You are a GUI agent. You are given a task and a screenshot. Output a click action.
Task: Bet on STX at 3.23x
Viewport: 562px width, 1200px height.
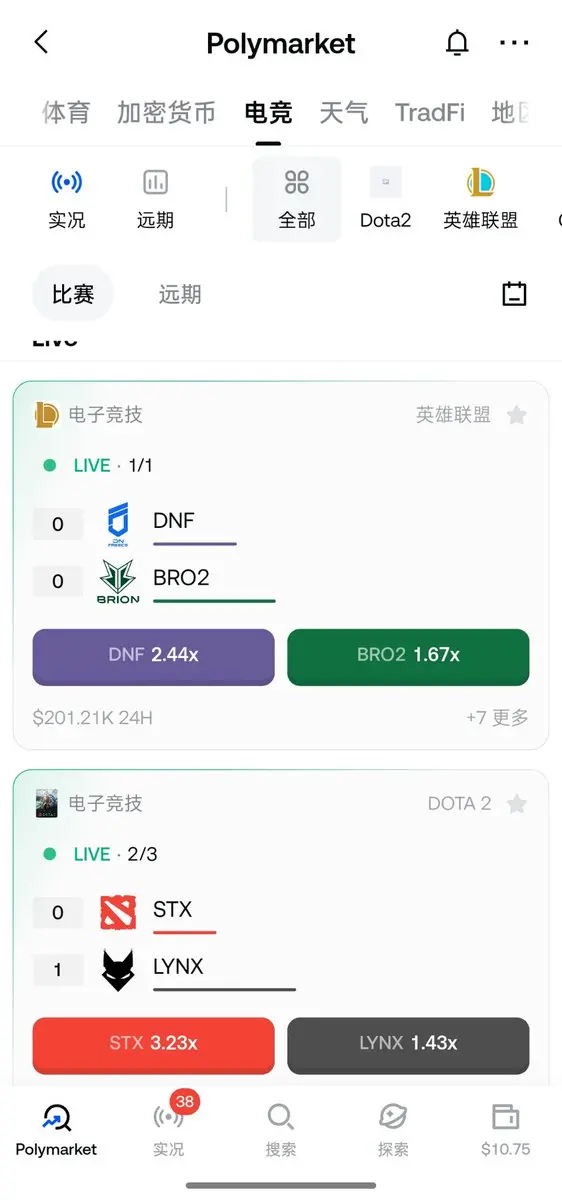pos(154,1044)
